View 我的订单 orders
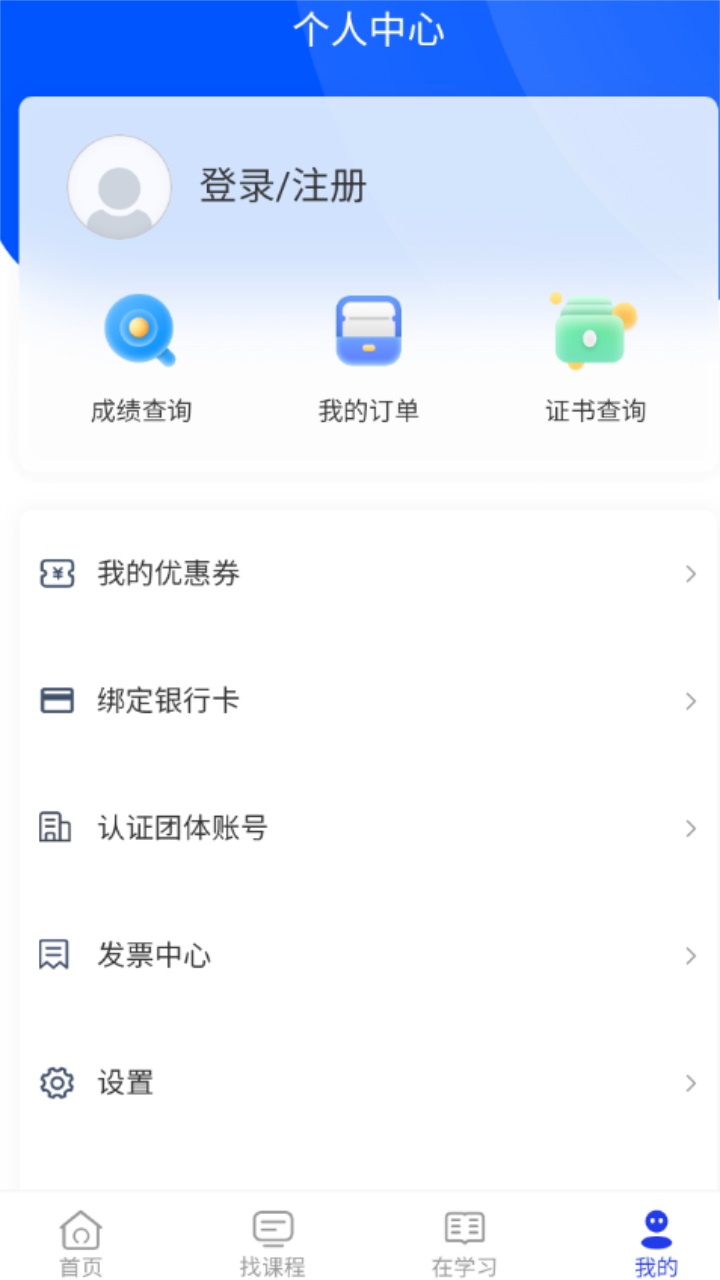The height and width of the screenshot is (1280, 720). (368, 357)
